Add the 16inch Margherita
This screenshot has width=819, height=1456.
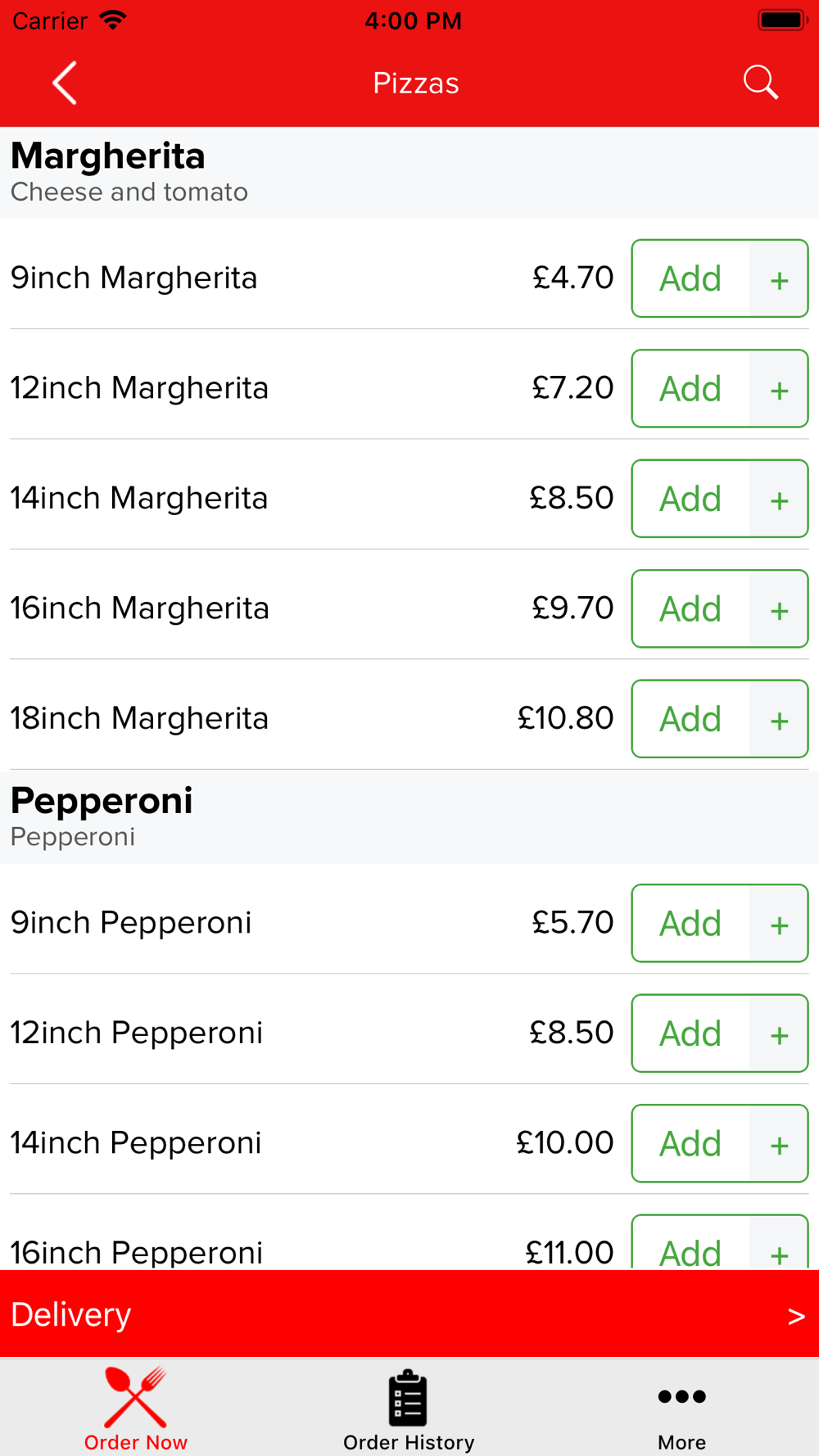690,608
